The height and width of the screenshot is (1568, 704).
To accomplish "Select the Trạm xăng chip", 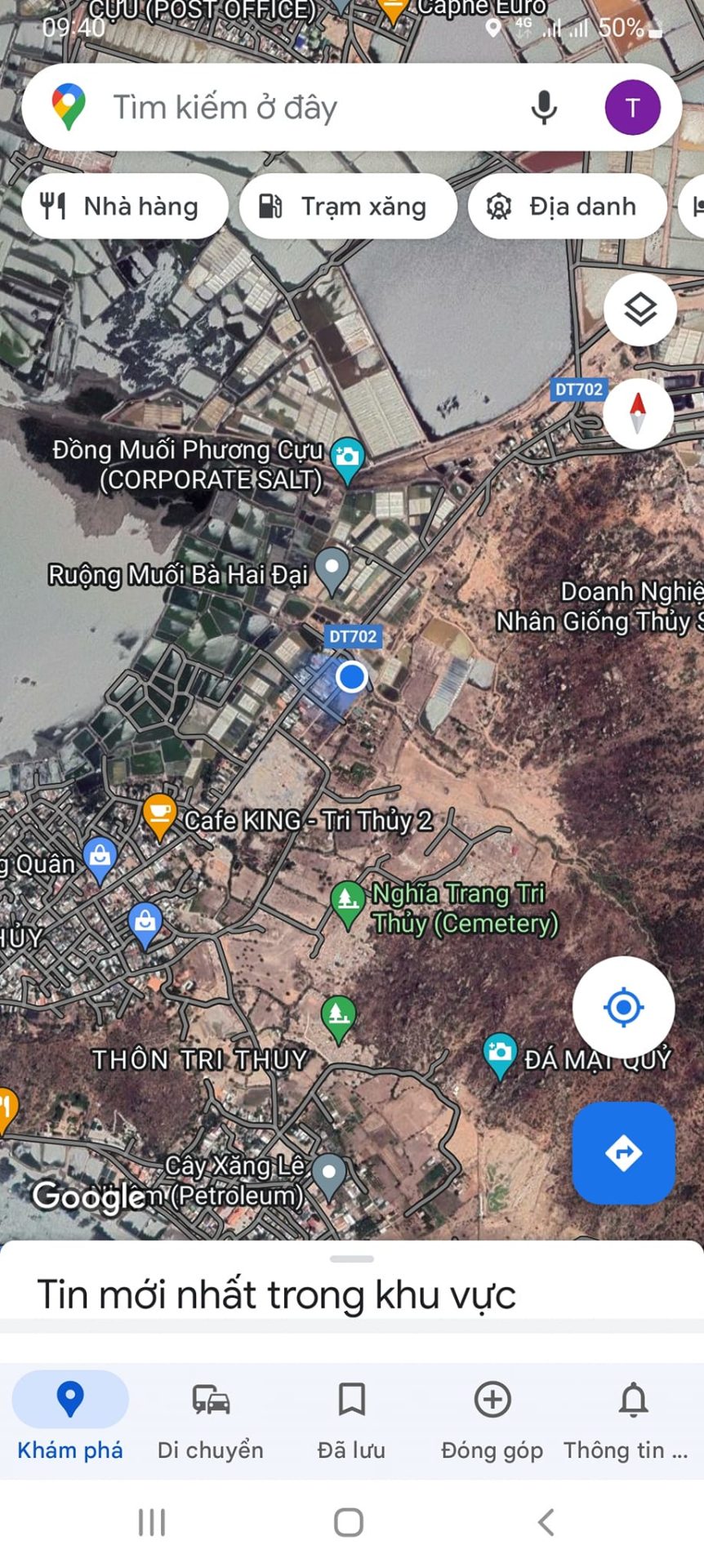I will (346, 207).
